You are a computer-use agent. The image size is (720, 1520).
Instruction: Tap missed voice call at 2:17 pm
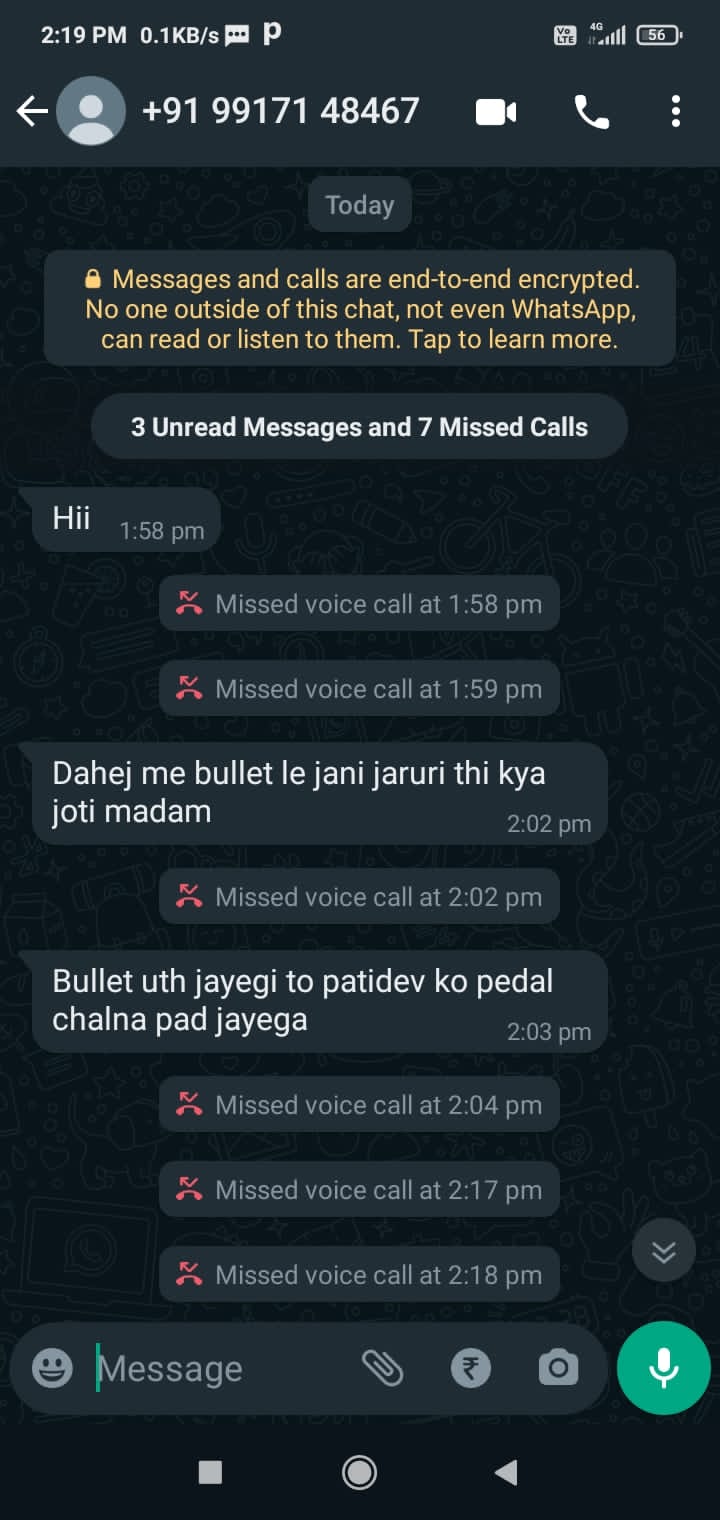(x=359, y=1190)
